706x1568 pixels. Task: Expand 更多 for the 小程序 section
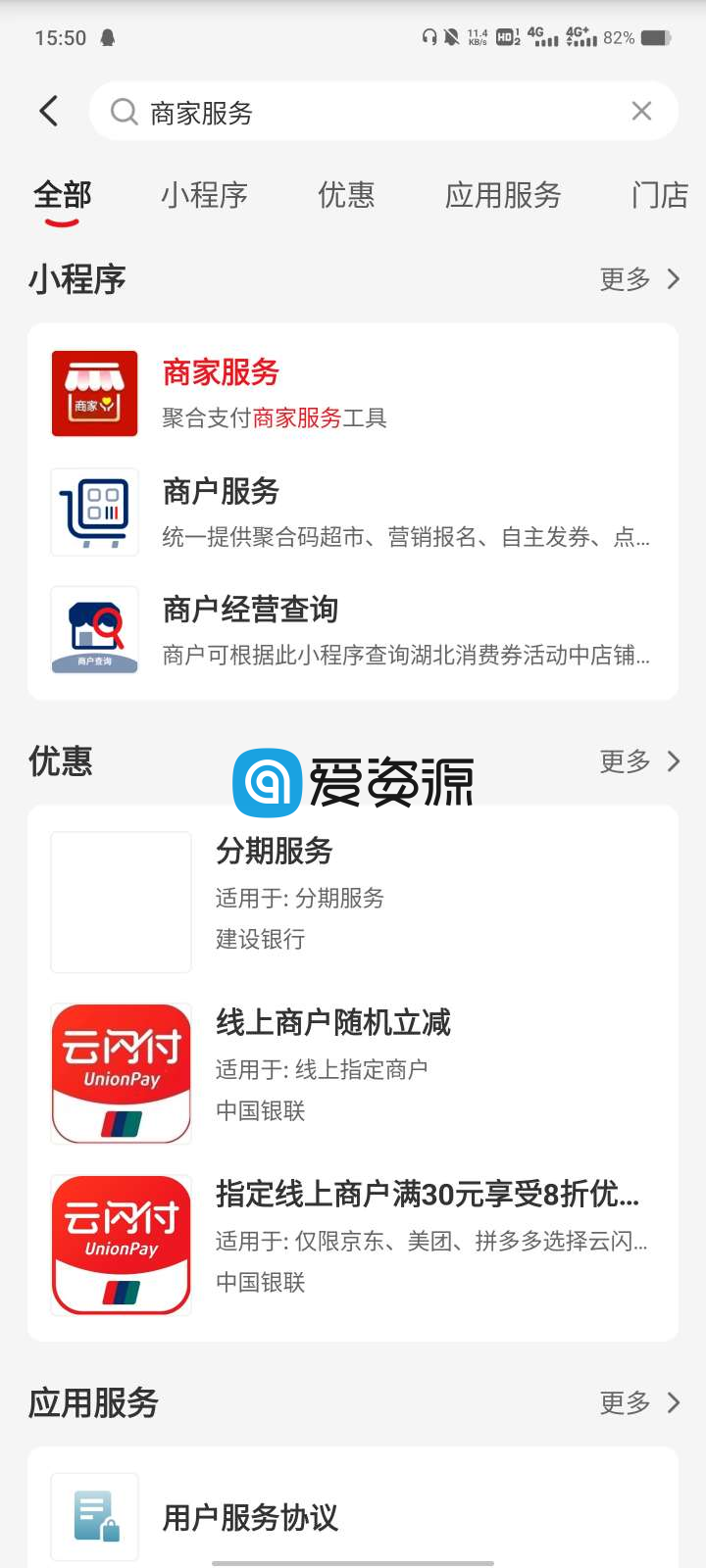[x=637, y=279]
